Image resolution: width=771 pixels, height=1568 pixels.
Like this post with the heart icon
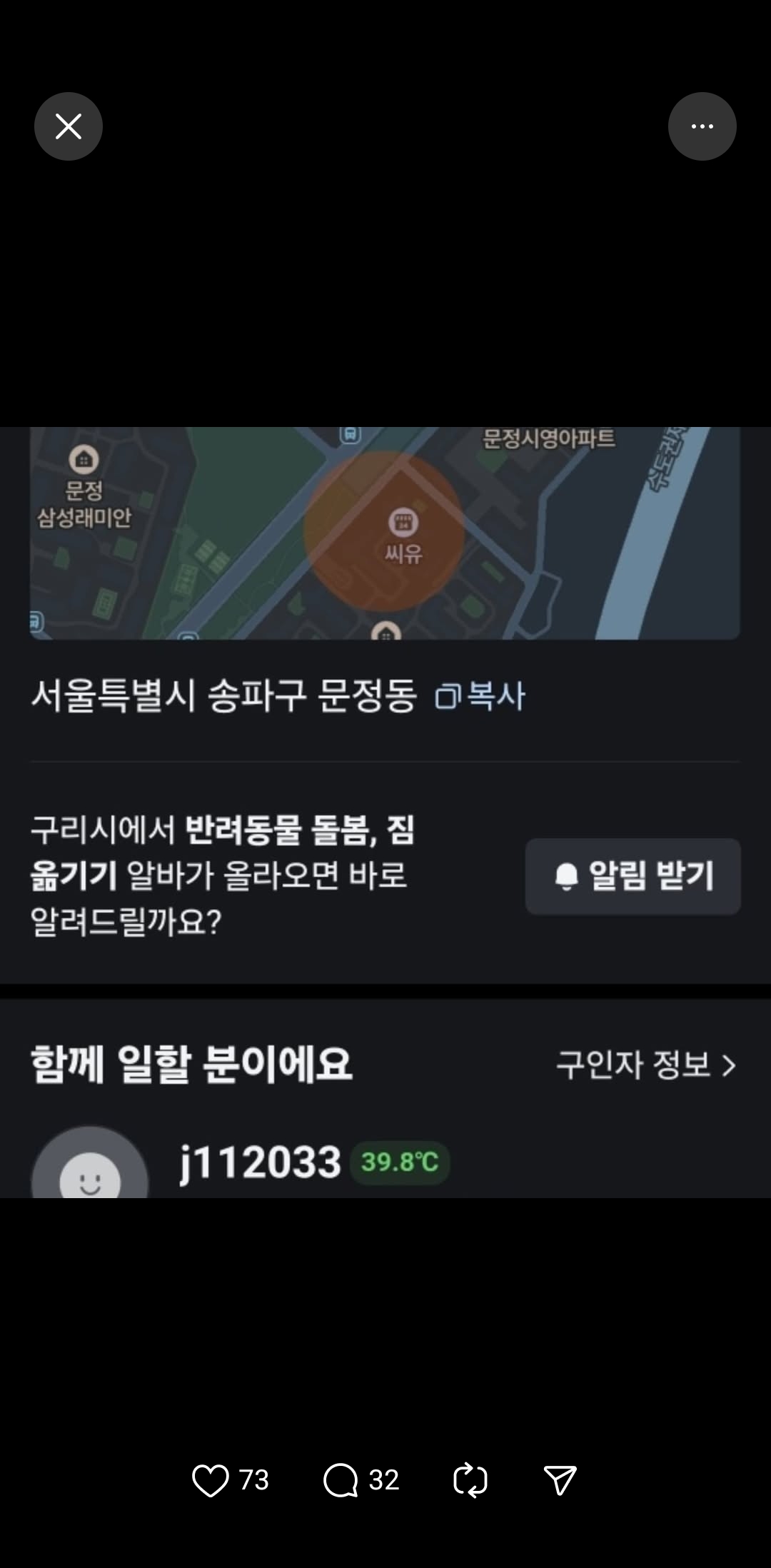[x=211, y=1480]
